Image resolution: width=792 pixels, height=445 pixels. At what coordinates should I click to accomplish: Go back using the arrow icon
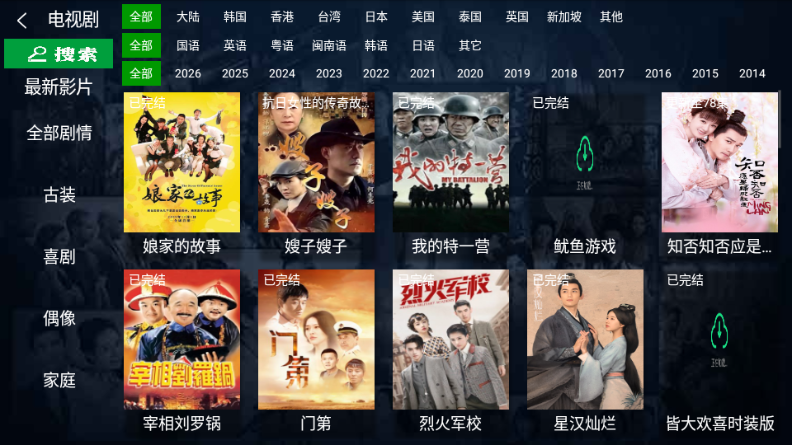(21, 18)
